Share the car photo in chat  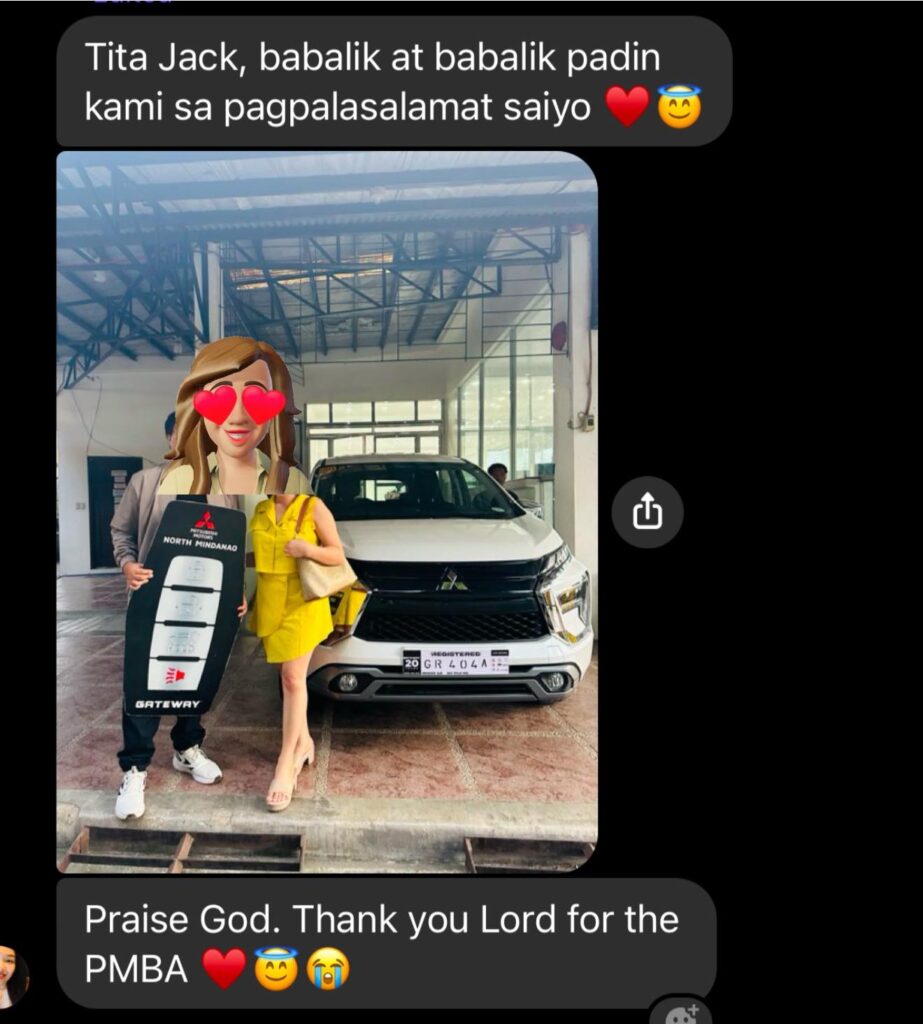point(647,512)
